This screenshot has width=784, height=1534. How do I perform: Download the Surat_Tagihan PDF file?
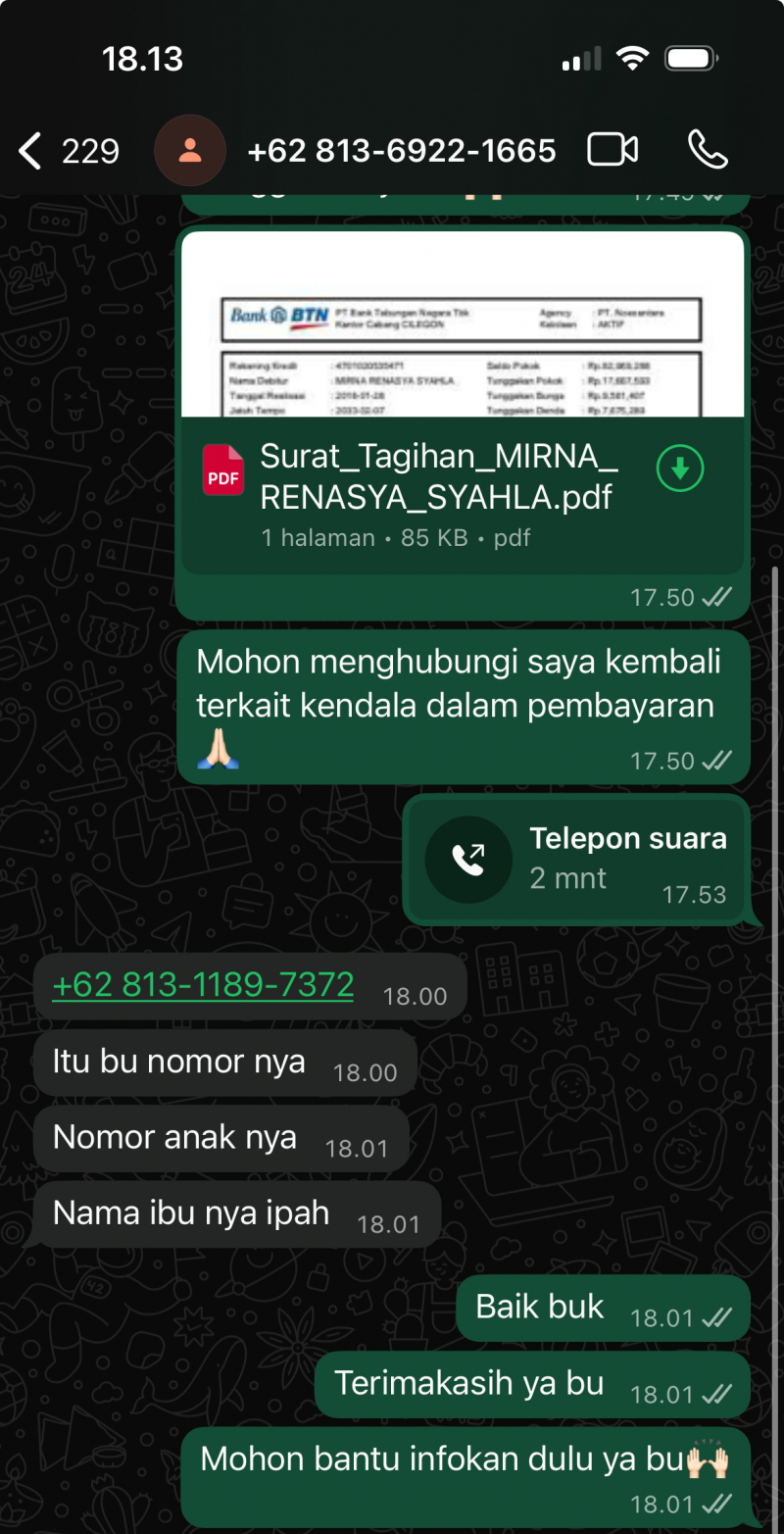click(680, 470)
